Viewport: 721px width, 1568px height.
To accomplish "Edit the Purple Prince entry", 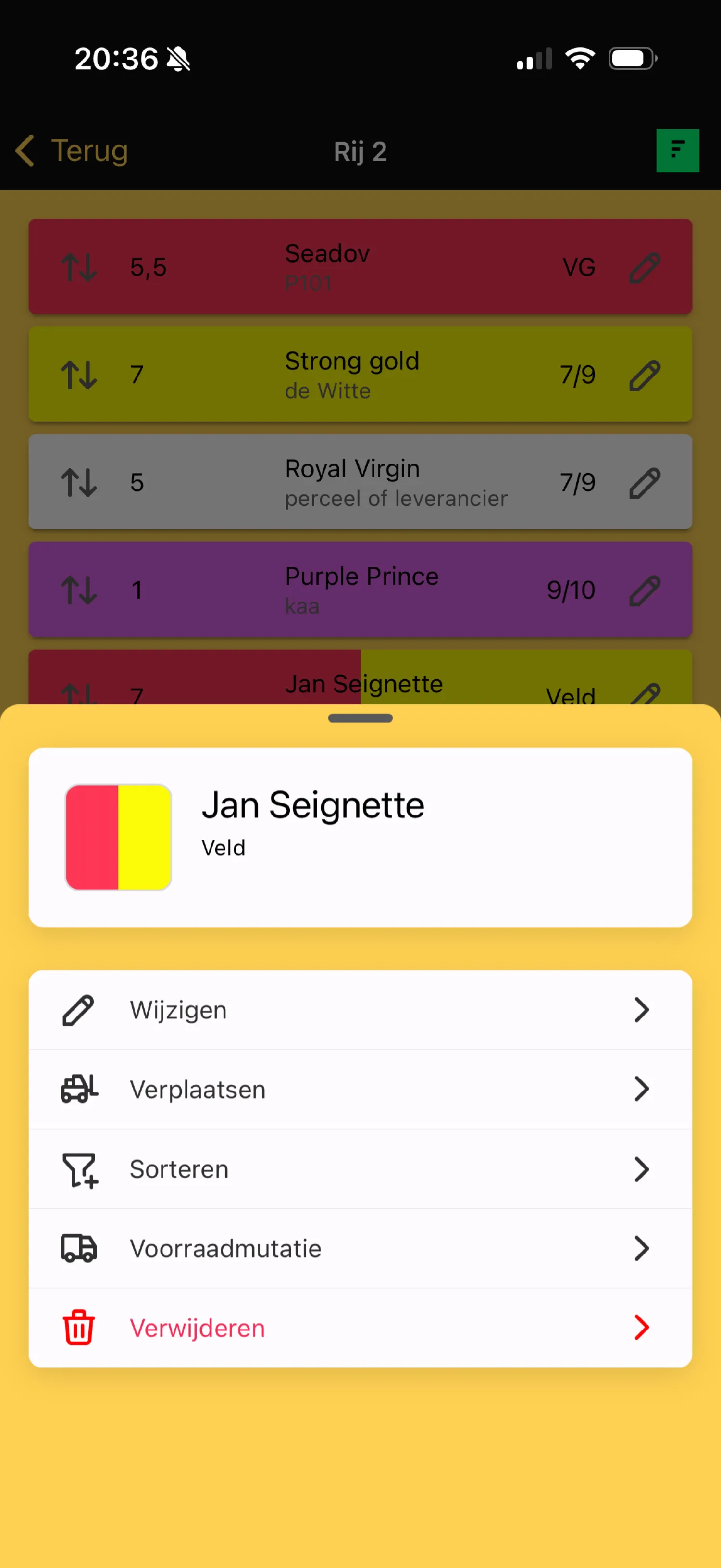I will (x=645, y=590).
